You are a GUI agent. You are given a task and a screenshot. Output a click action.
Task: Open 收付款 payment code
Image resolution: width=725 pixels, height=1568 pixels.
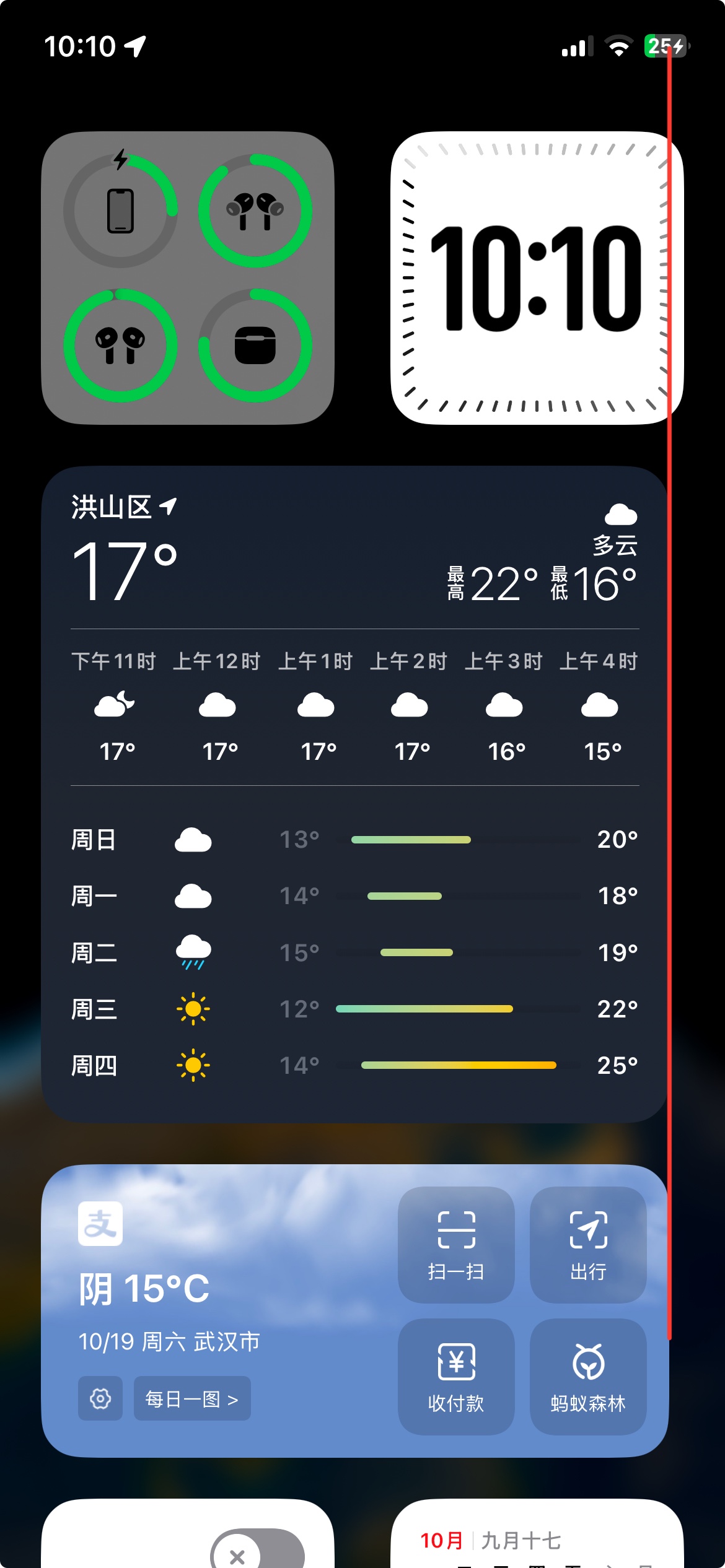tap(456, 1376)
